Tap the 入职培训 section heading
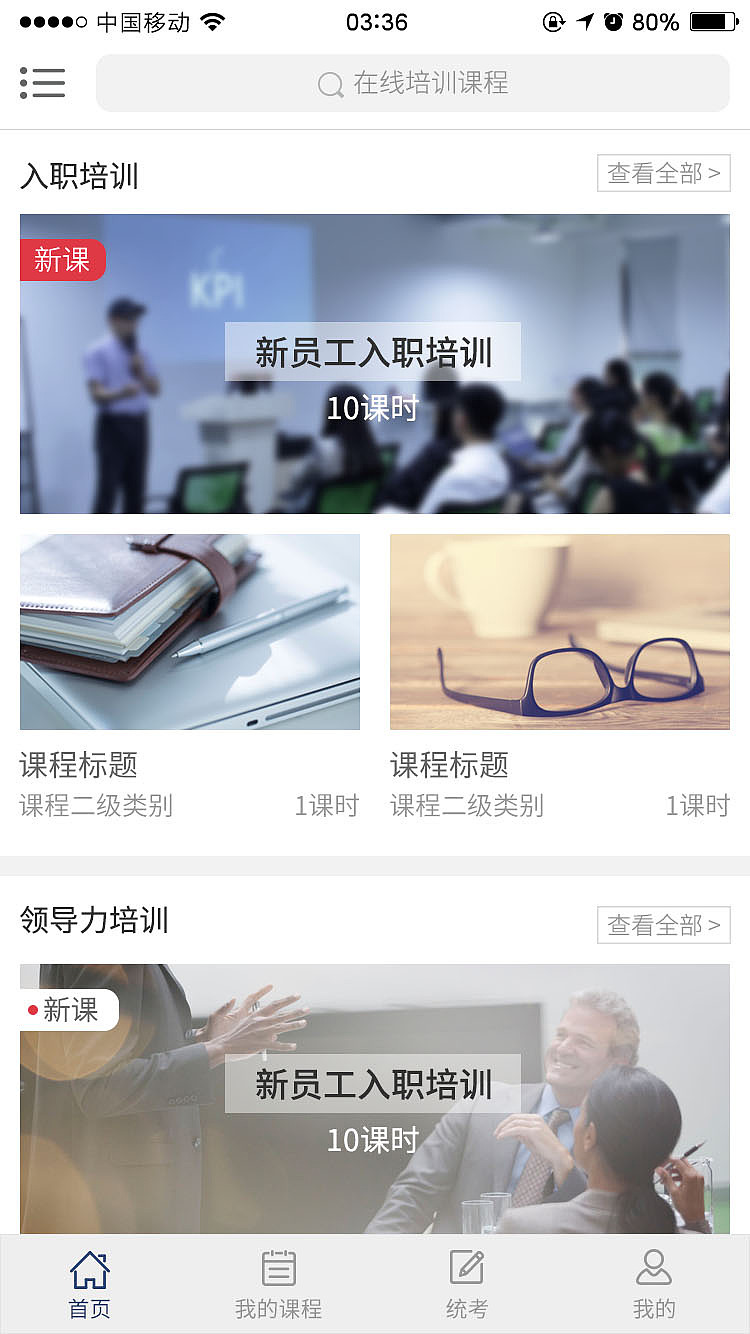 [x=80, y=174]
